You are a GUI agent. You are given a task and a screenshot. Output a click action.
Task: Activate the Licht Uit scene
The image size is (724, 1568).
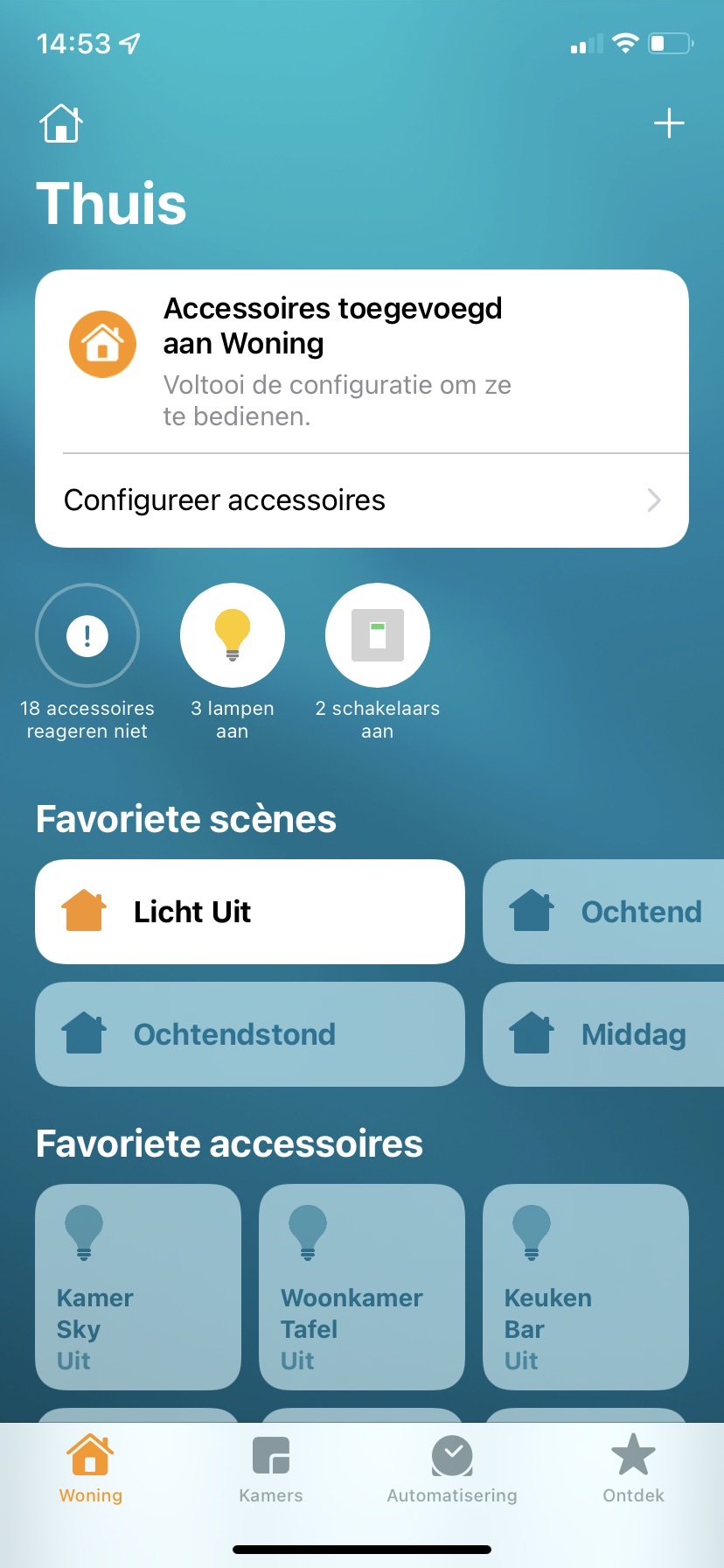tap(250, 912)
